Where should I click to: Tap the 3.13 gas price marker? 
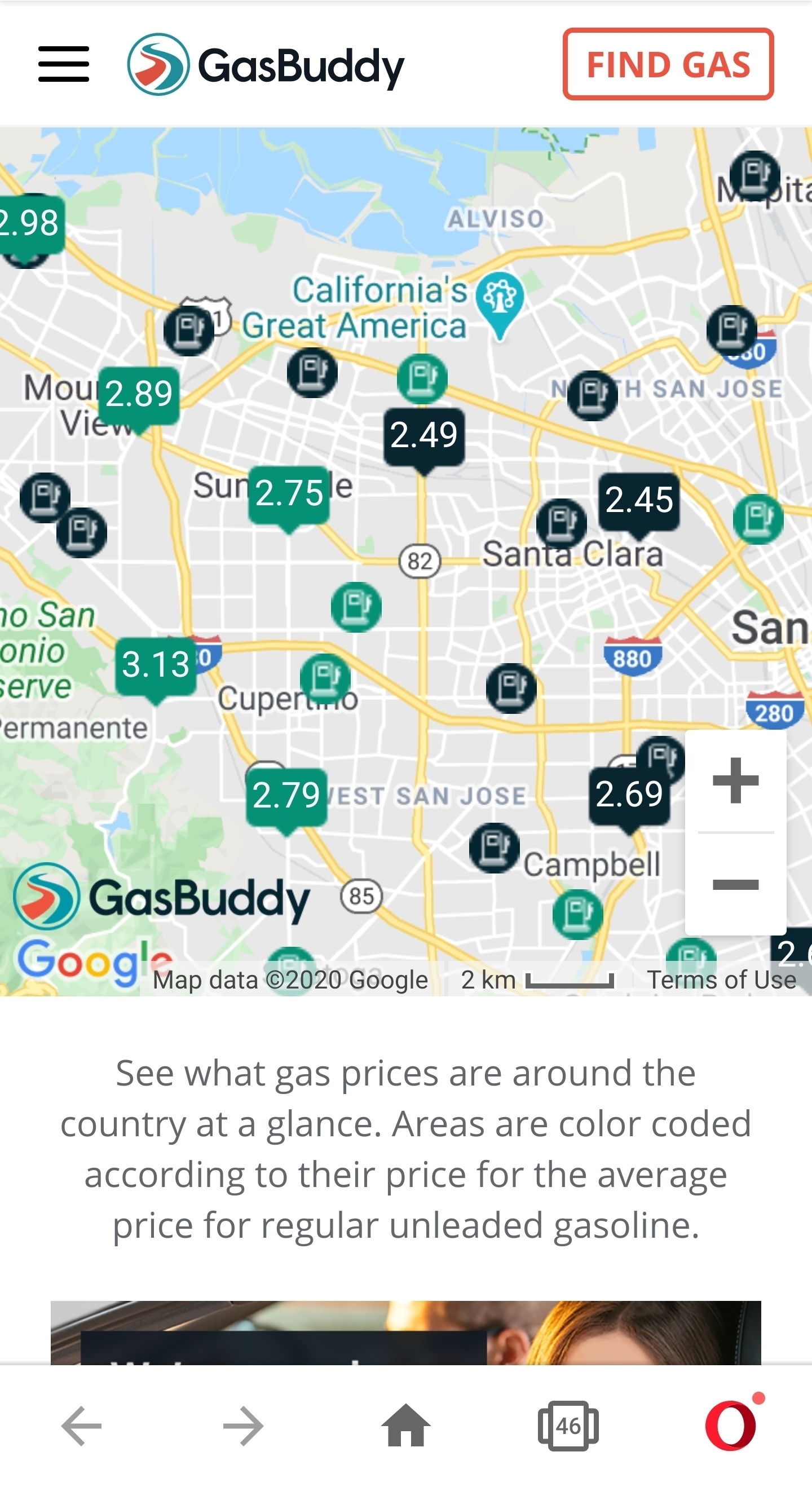click(x=155, y=665)
